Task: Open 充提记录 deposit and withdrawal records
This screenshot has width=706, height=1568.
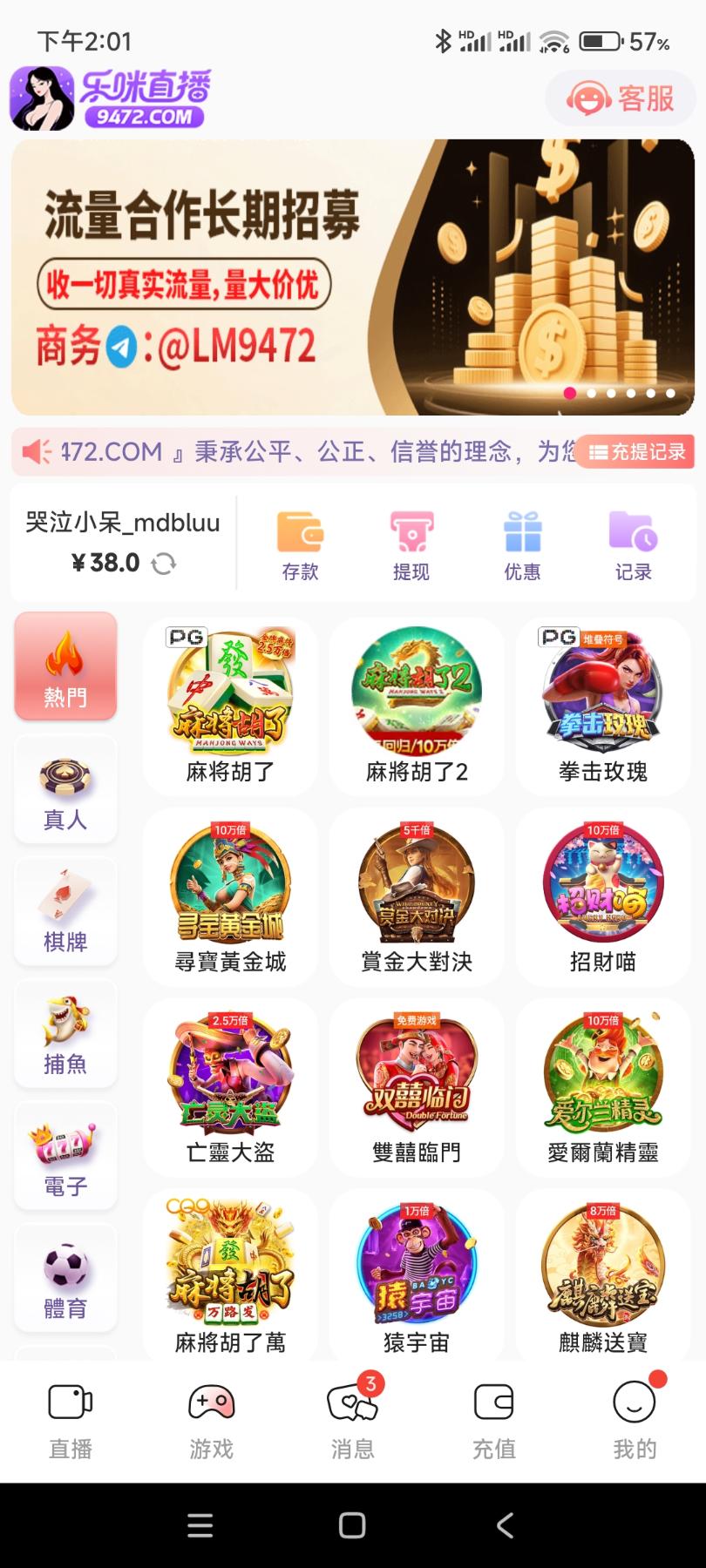Action: (x=635, y=452)
